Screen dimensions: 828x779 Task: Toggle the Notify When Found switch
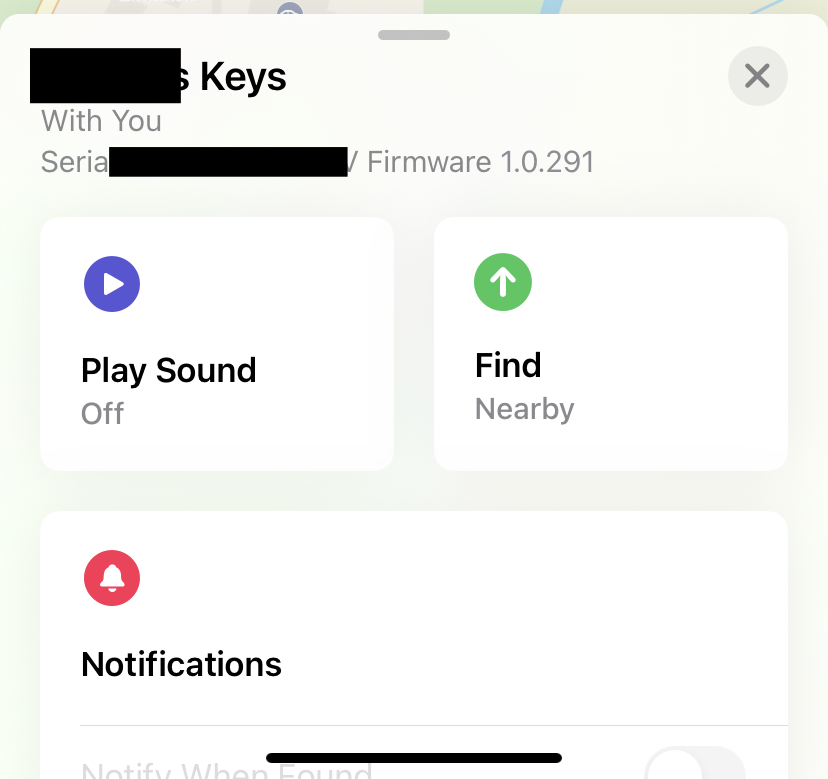[695, 764]
